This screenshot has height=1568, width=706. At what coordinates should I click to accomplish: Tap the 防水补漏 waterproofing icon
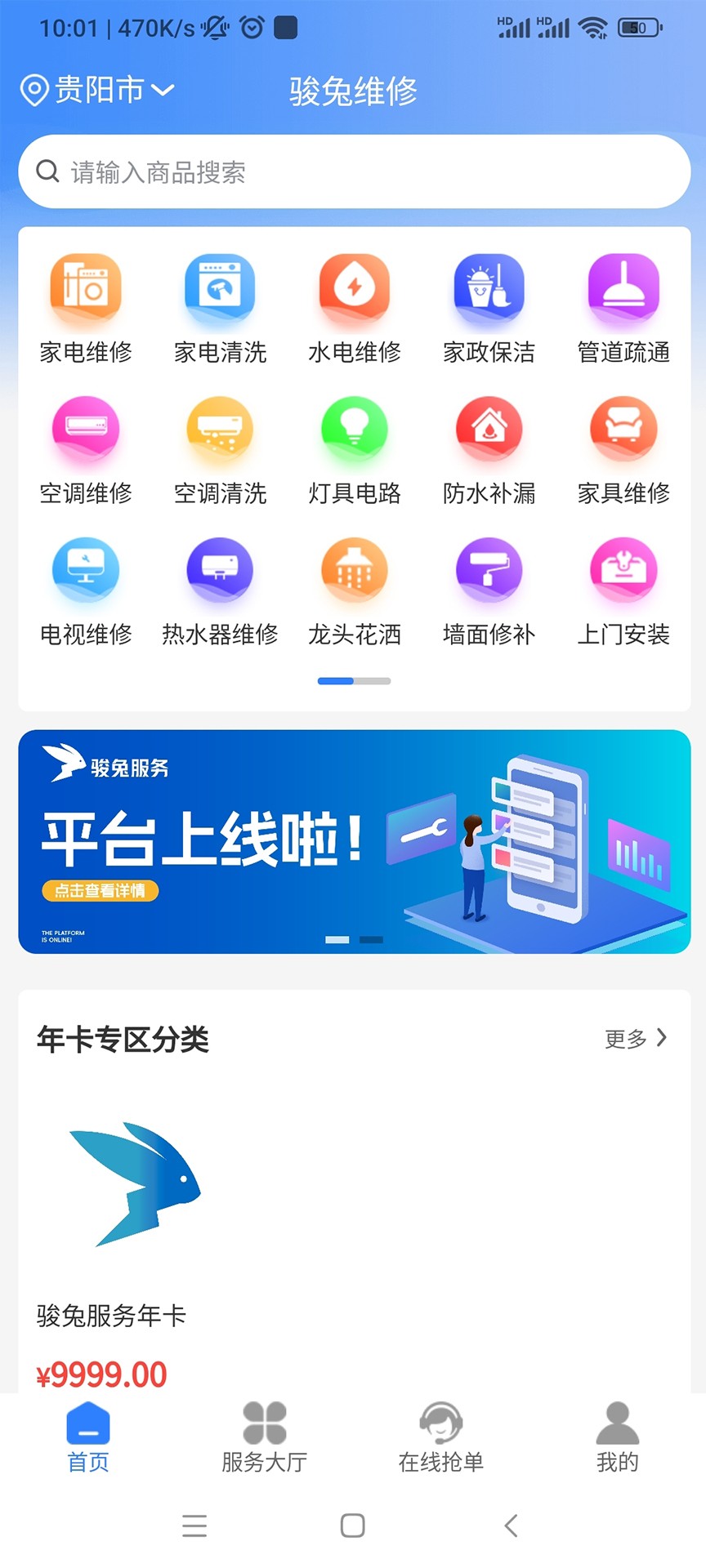(x=487, y=449)
